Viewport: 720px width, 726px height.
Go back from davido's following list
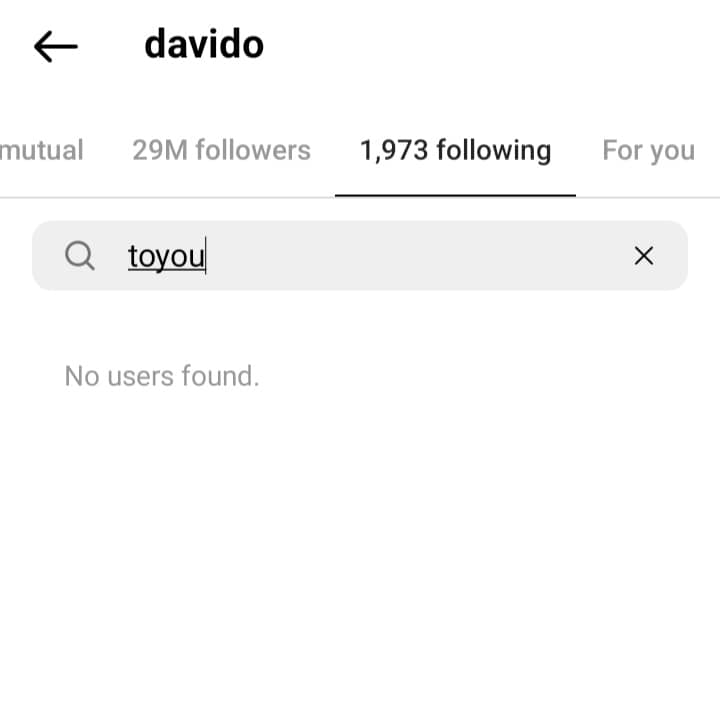pyautogui.click(x=56, y=46)
